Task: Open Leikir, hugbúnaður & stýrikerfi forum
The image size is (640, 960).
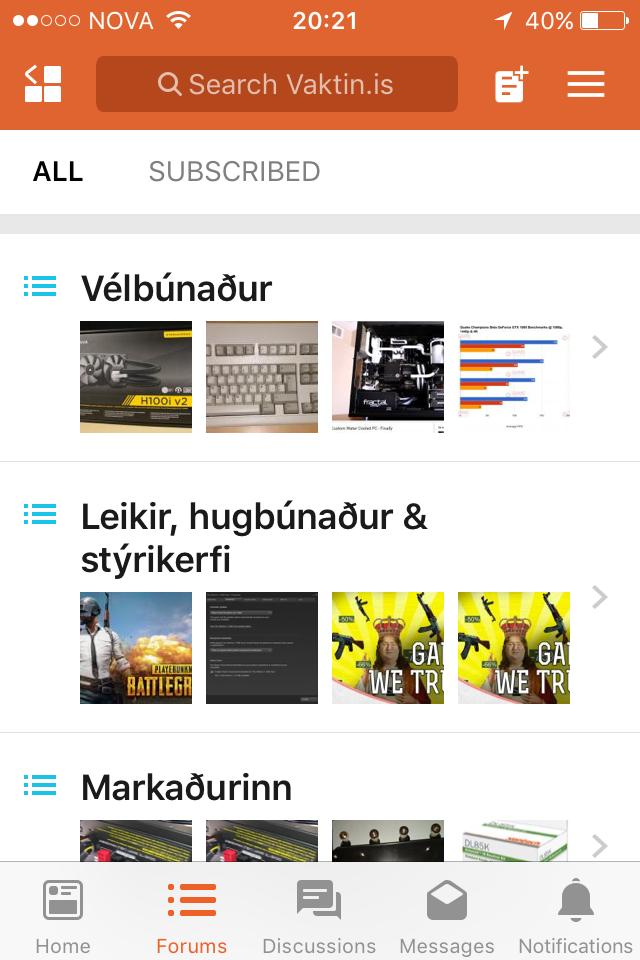Action: (x=254, y=538)
